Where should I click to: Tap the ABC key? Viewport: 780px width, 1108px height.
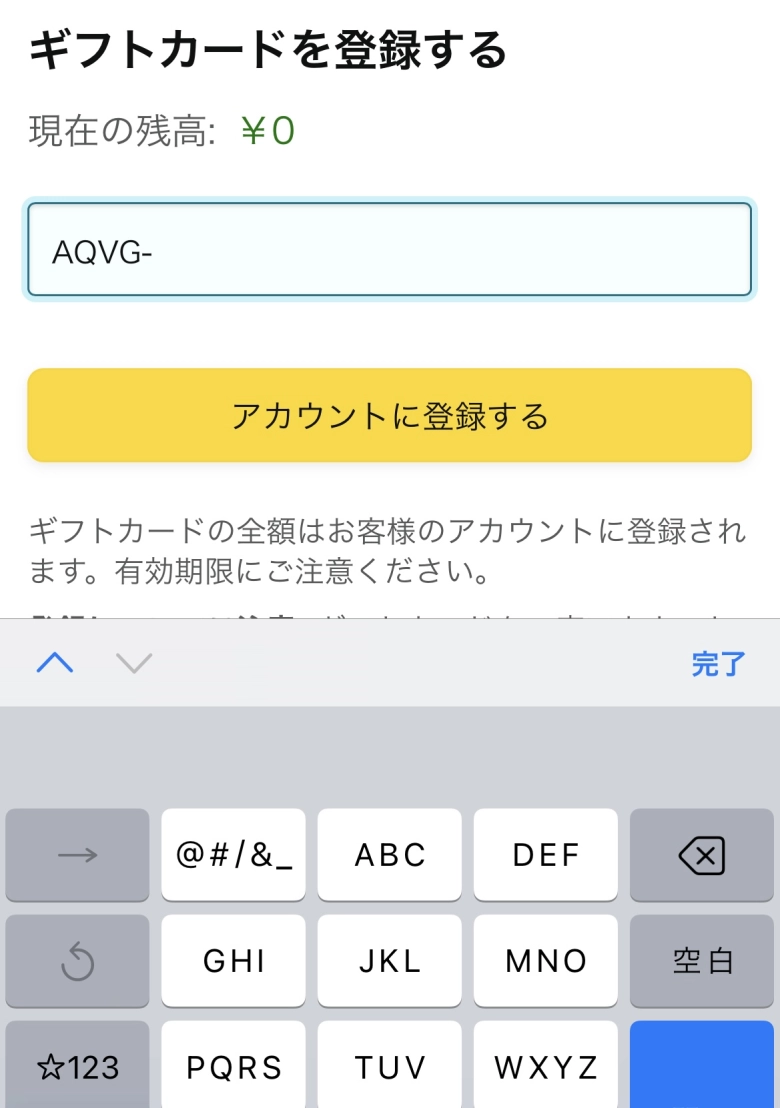click(x=389, y=855)
